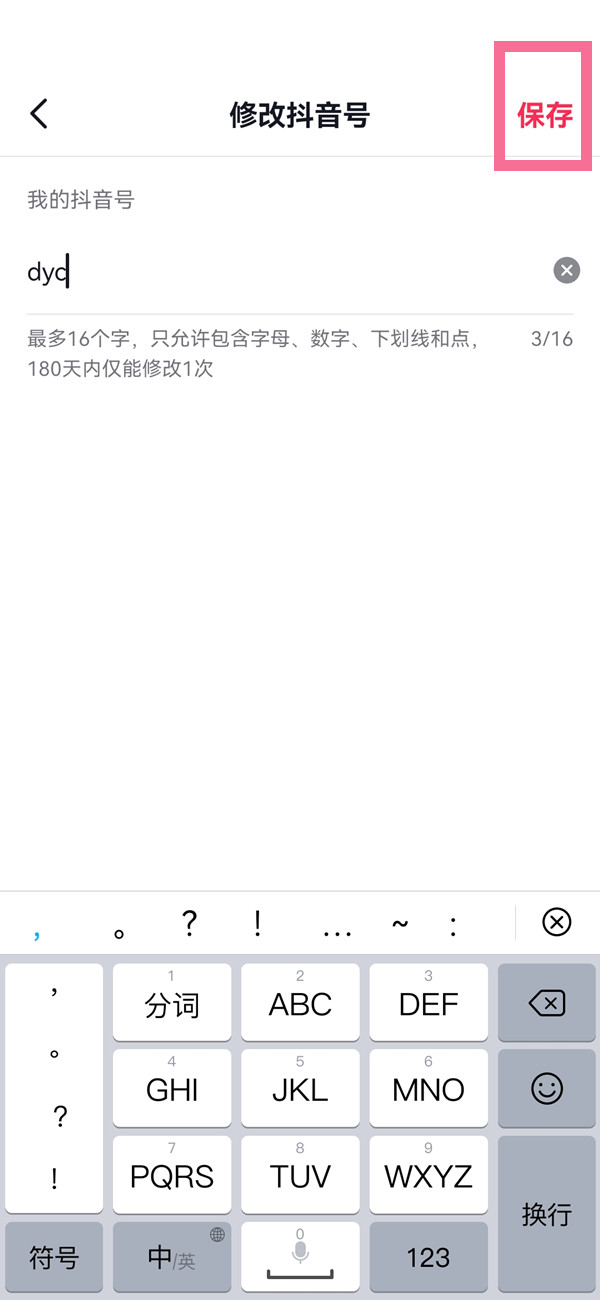Tap the JKL key

pyautogui.click(x=300, y=1088)
